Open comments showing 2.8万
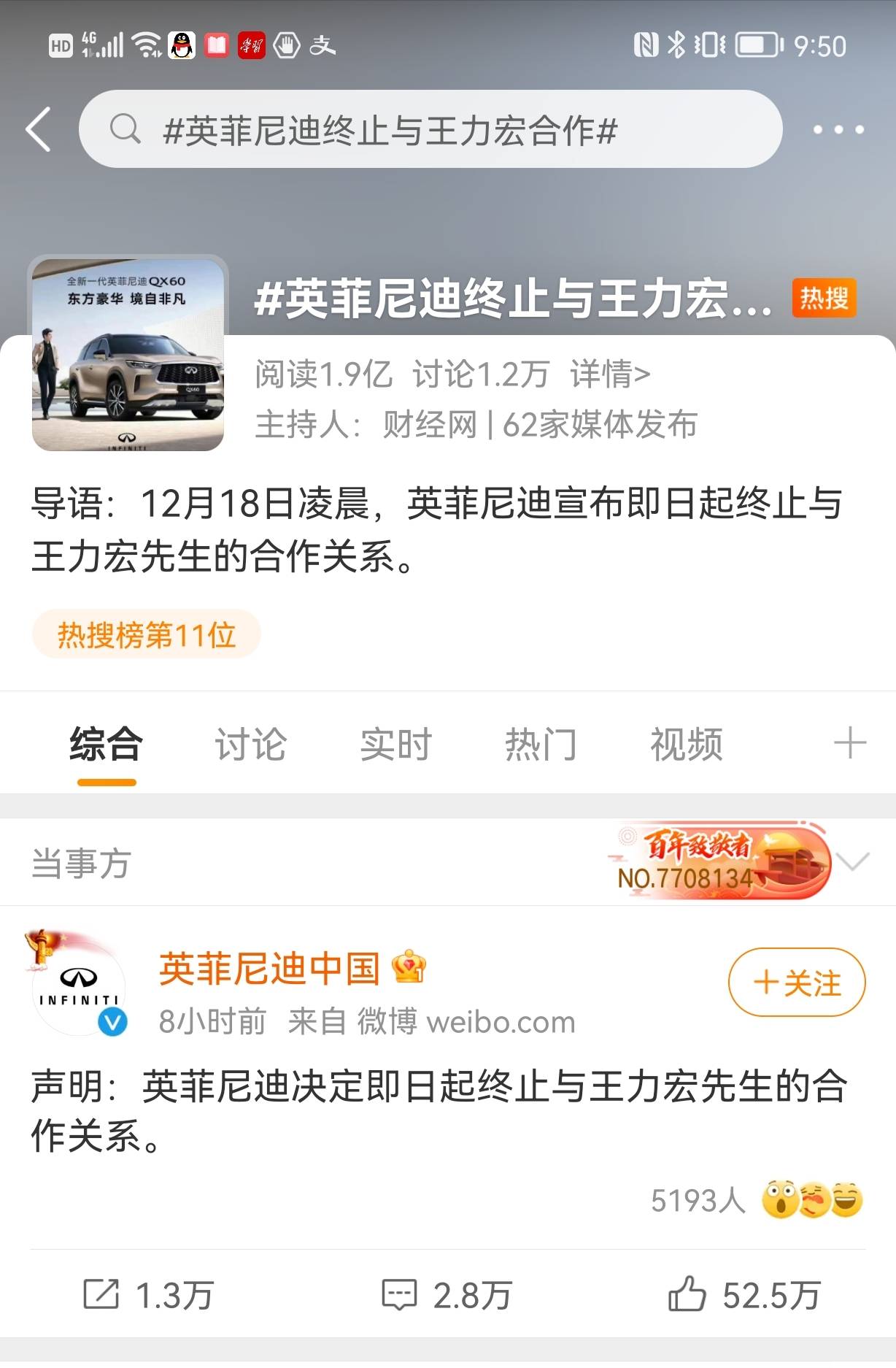The width and height of the screenshot is (896, 1368). (x=447, y=1295)
